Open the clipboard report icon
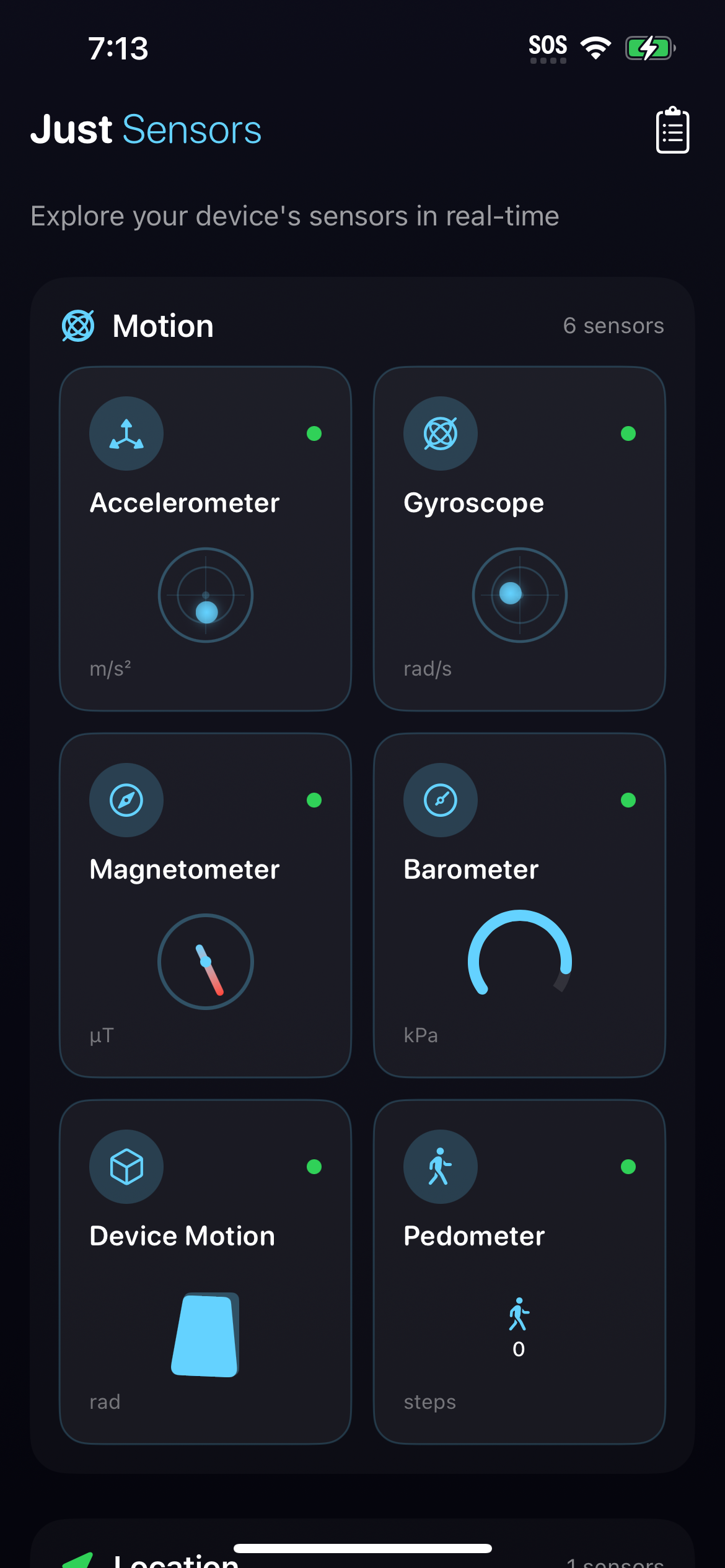Image resolution: width=725 pixels, height=1568 pixels. (x=672, y=131)
